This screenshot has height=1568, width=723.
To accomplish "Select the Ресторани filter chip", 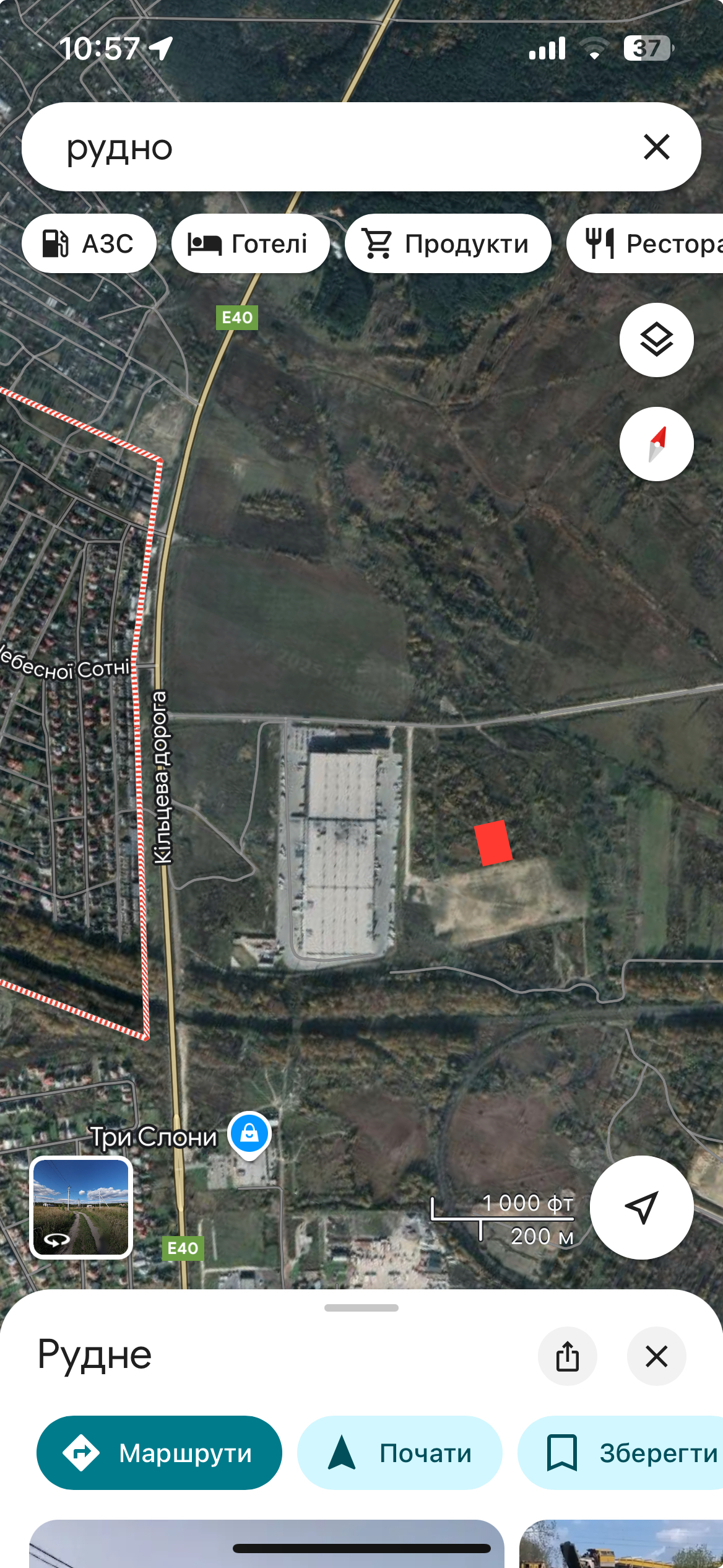I will [645, 243].
